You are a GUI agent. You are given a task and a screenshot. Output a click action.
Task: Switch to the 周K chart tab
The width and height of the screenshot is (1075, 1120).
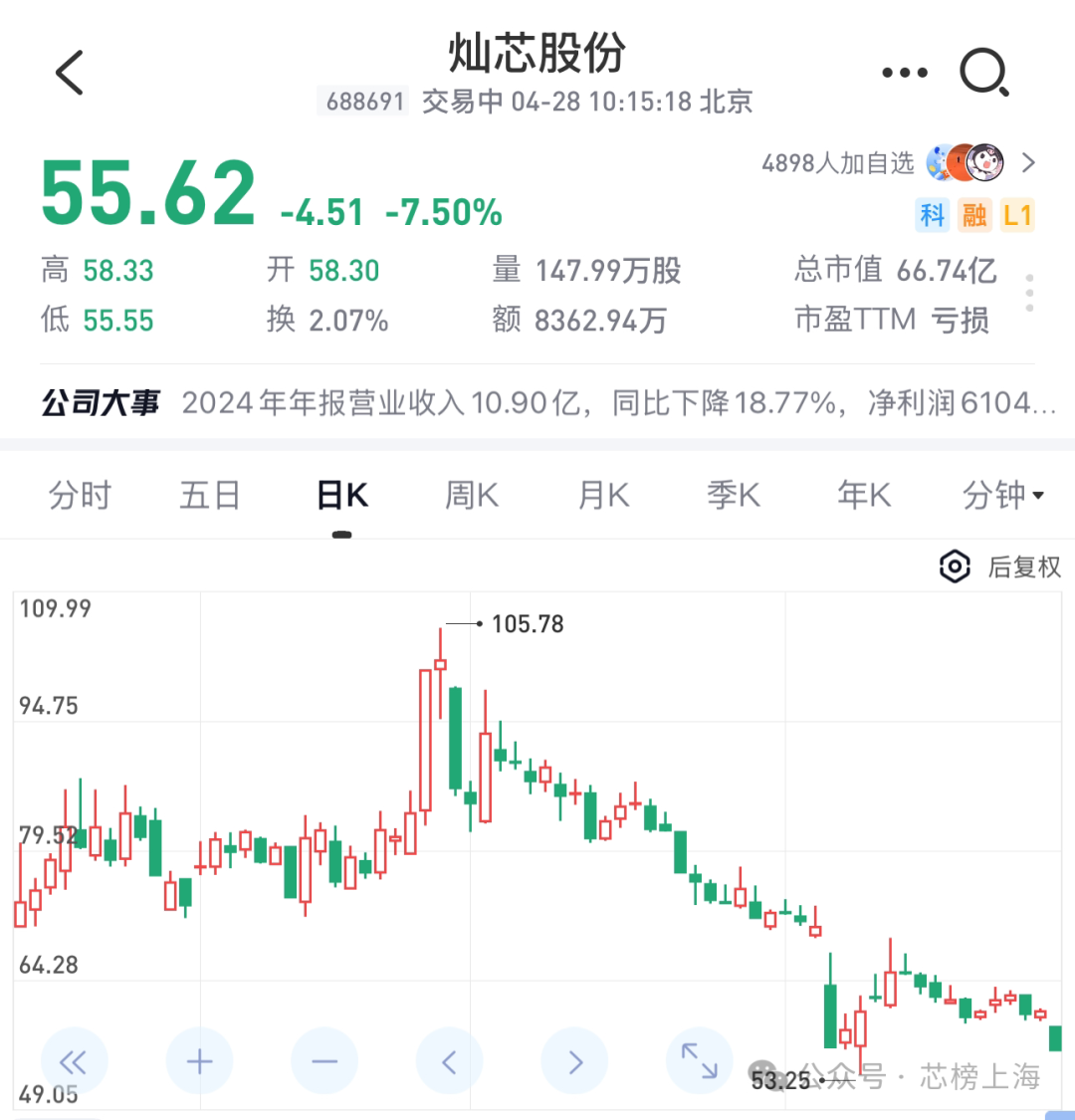click(472, 495)
